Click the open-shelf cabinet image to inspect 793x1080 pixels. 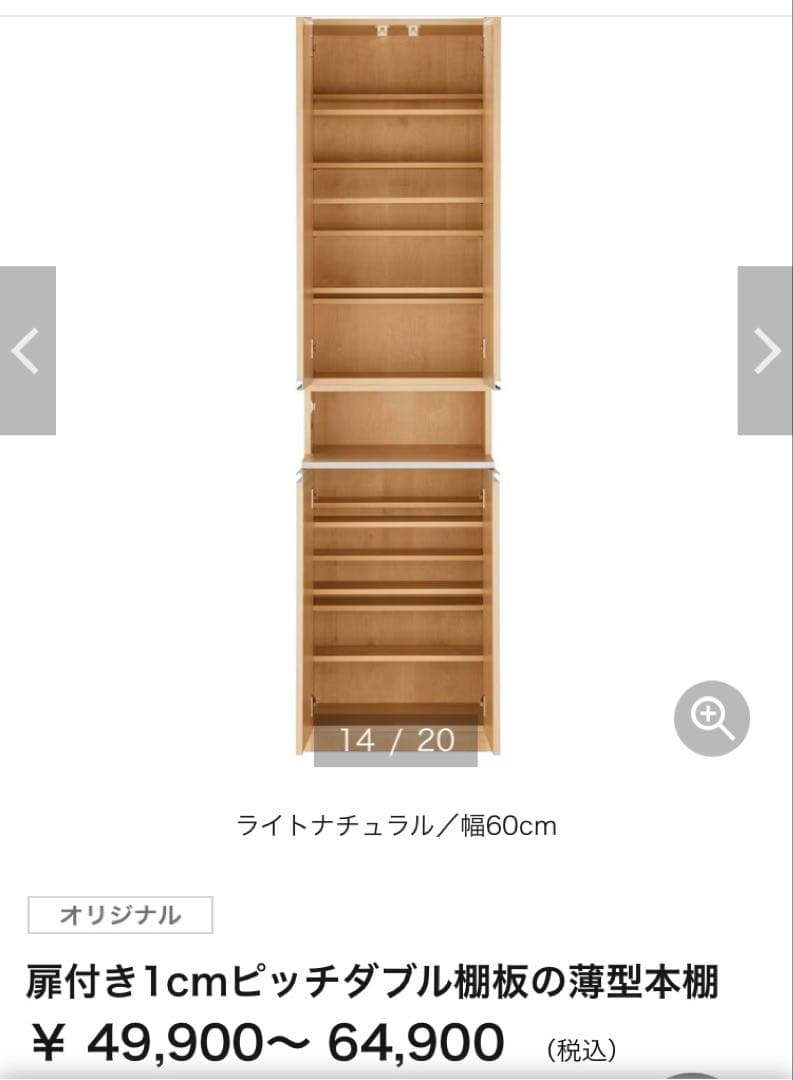[x=396, y=380]
